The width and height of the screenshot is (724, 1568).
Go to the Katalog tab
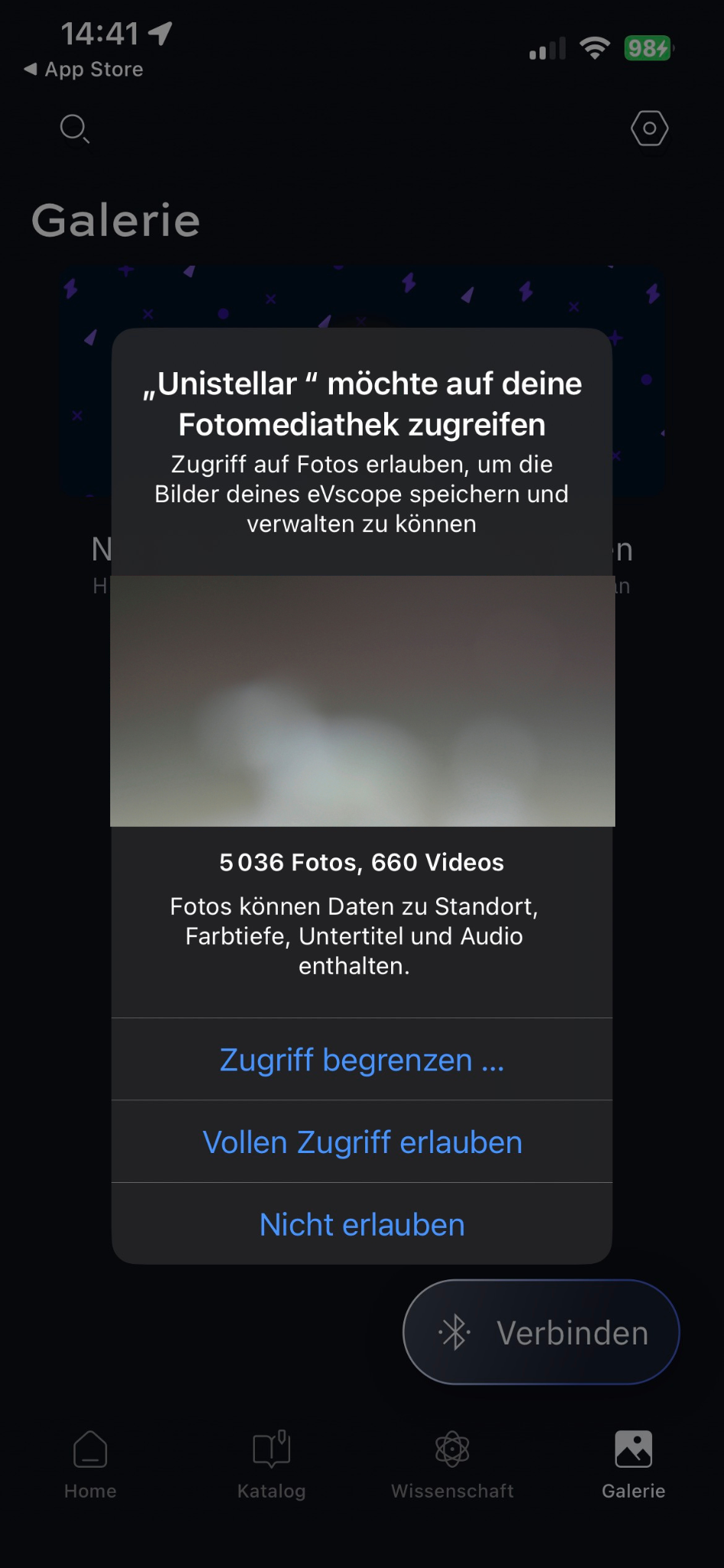pyautogui.click(x=272, y=1462)
